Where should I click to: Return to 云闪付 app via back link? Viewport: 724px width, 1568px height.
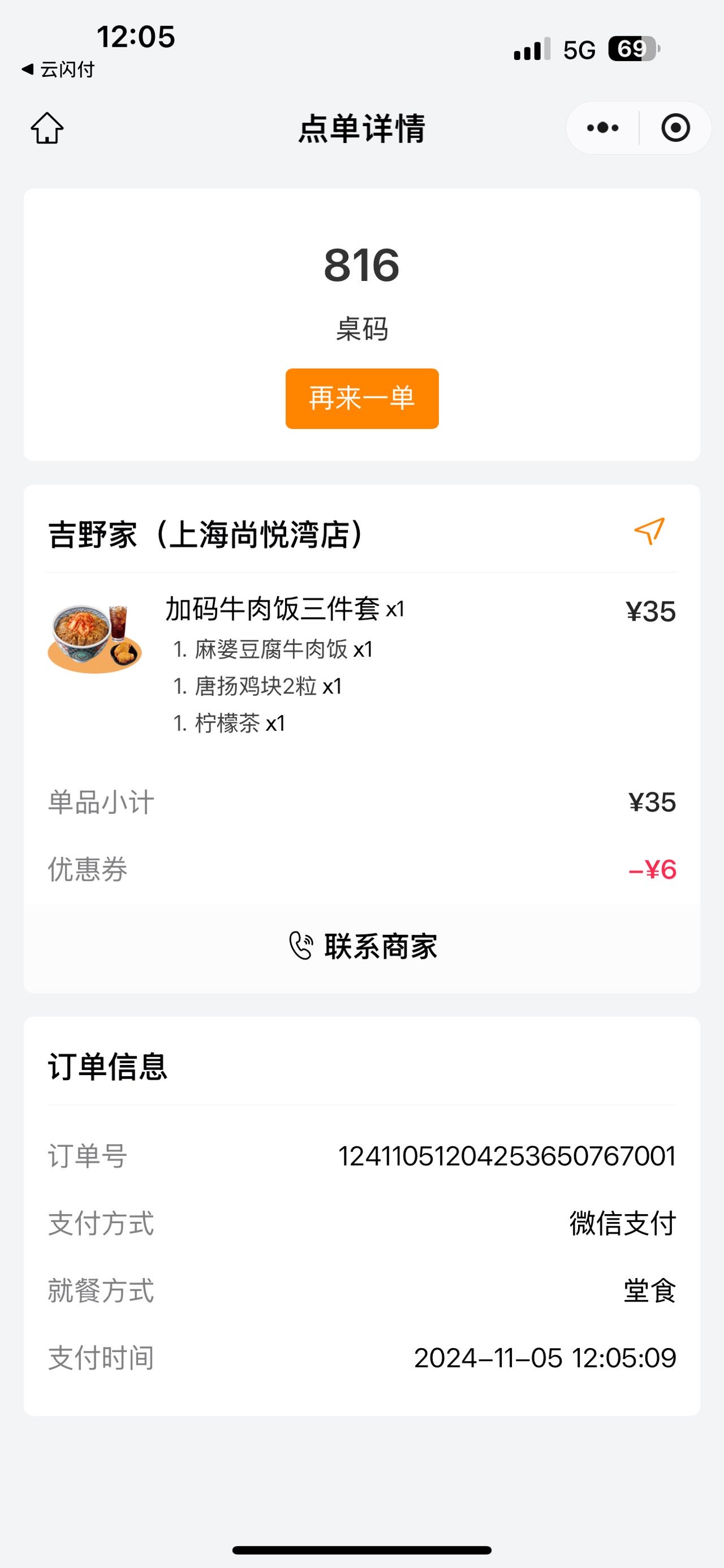[x=58, y=70]
